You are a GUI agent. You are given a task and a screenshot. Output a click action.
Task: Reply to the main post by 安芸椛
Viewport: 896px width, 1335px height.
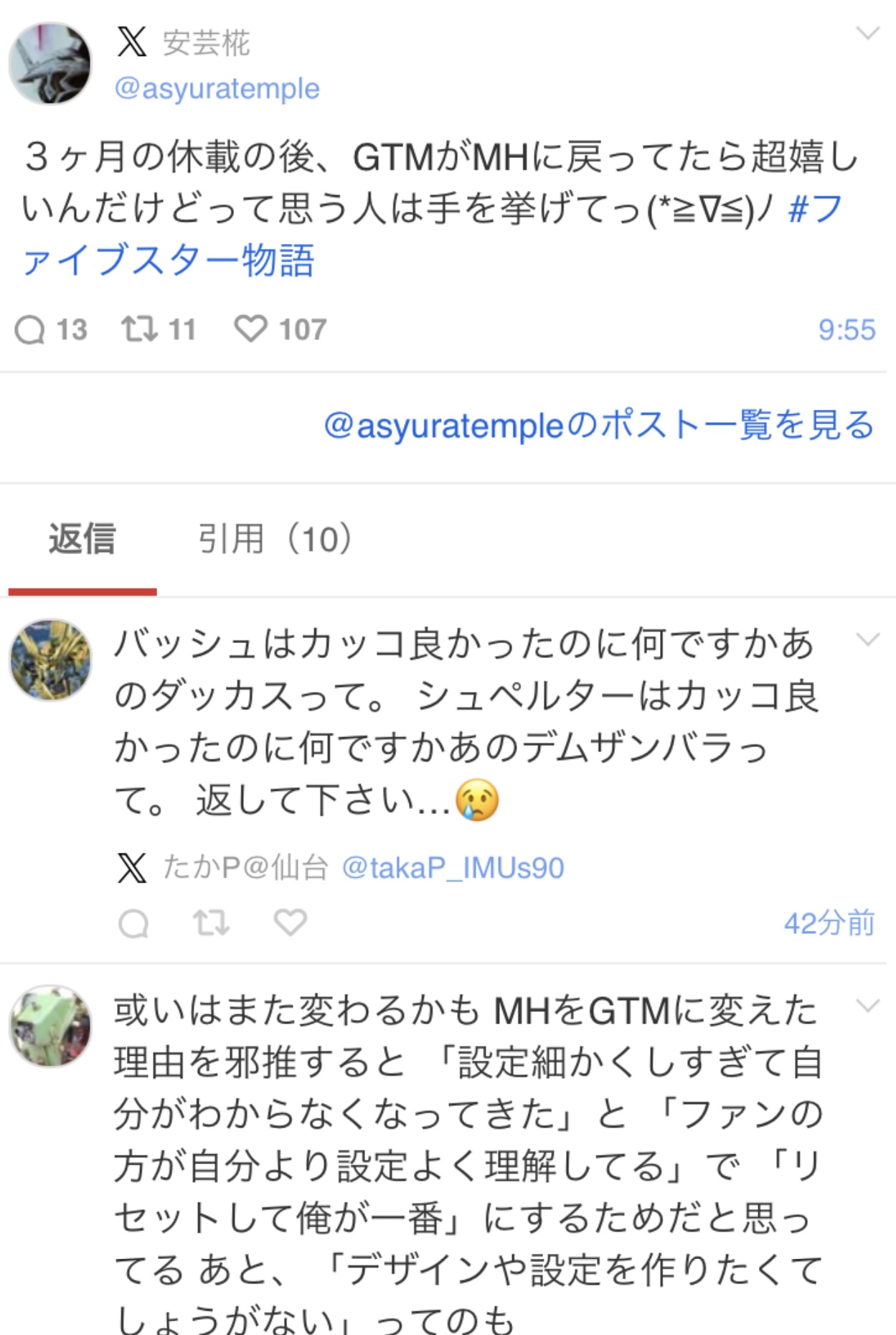[30, 329]
